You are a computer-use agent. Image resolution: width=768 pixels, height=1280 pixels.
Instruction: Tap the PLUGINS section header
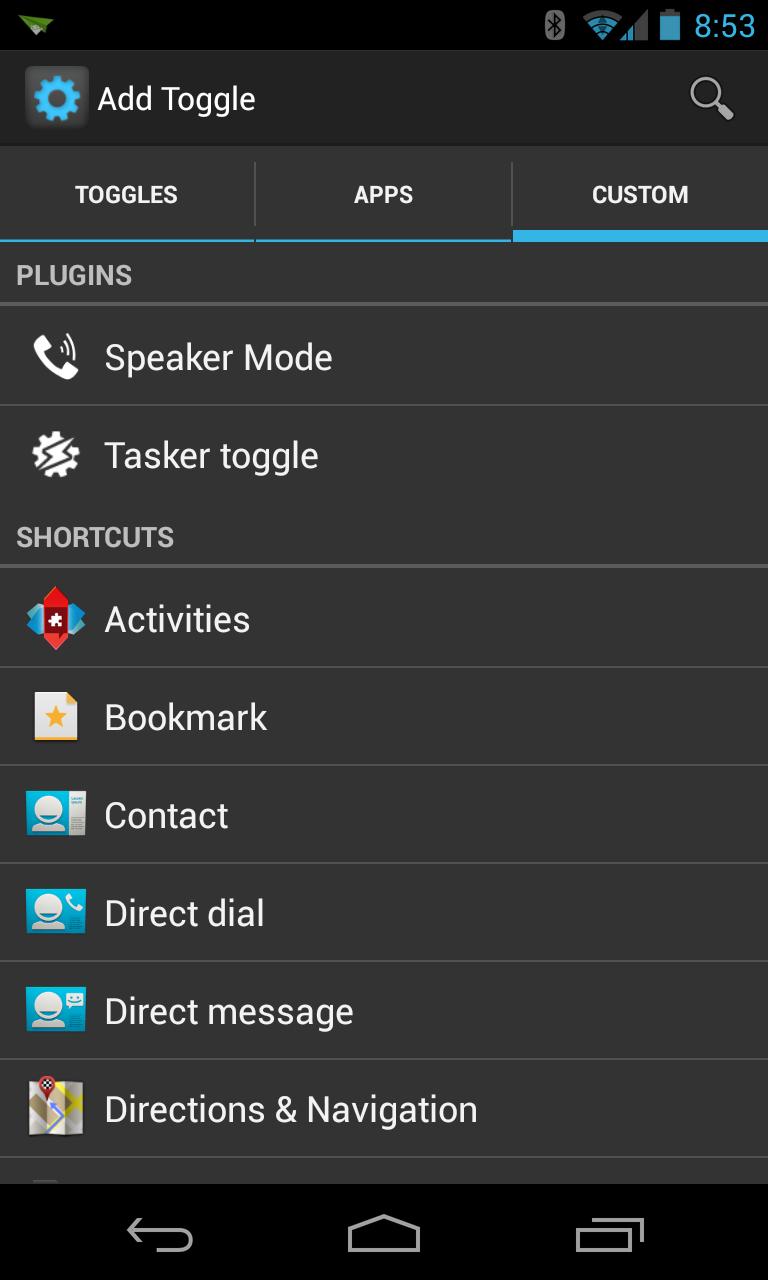73,274
